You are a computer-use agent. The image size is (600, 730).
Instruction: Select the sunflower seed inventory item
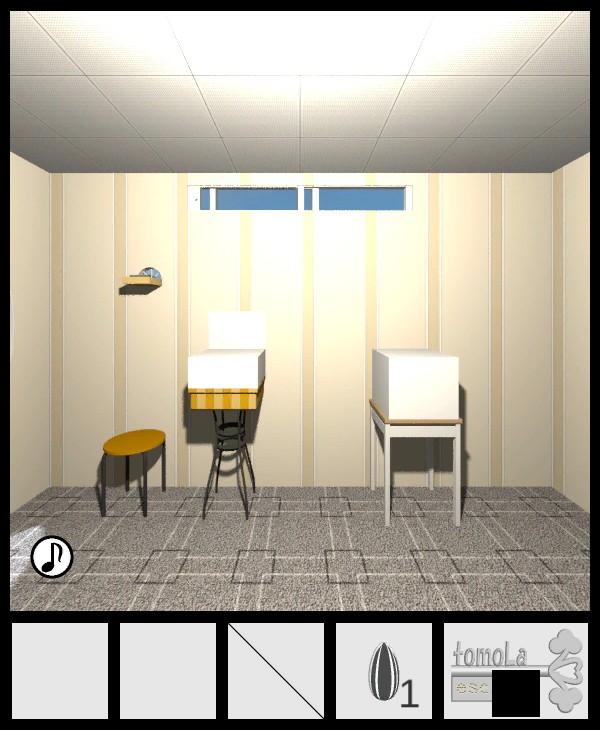pyautogui.click(x=384, y=671)
